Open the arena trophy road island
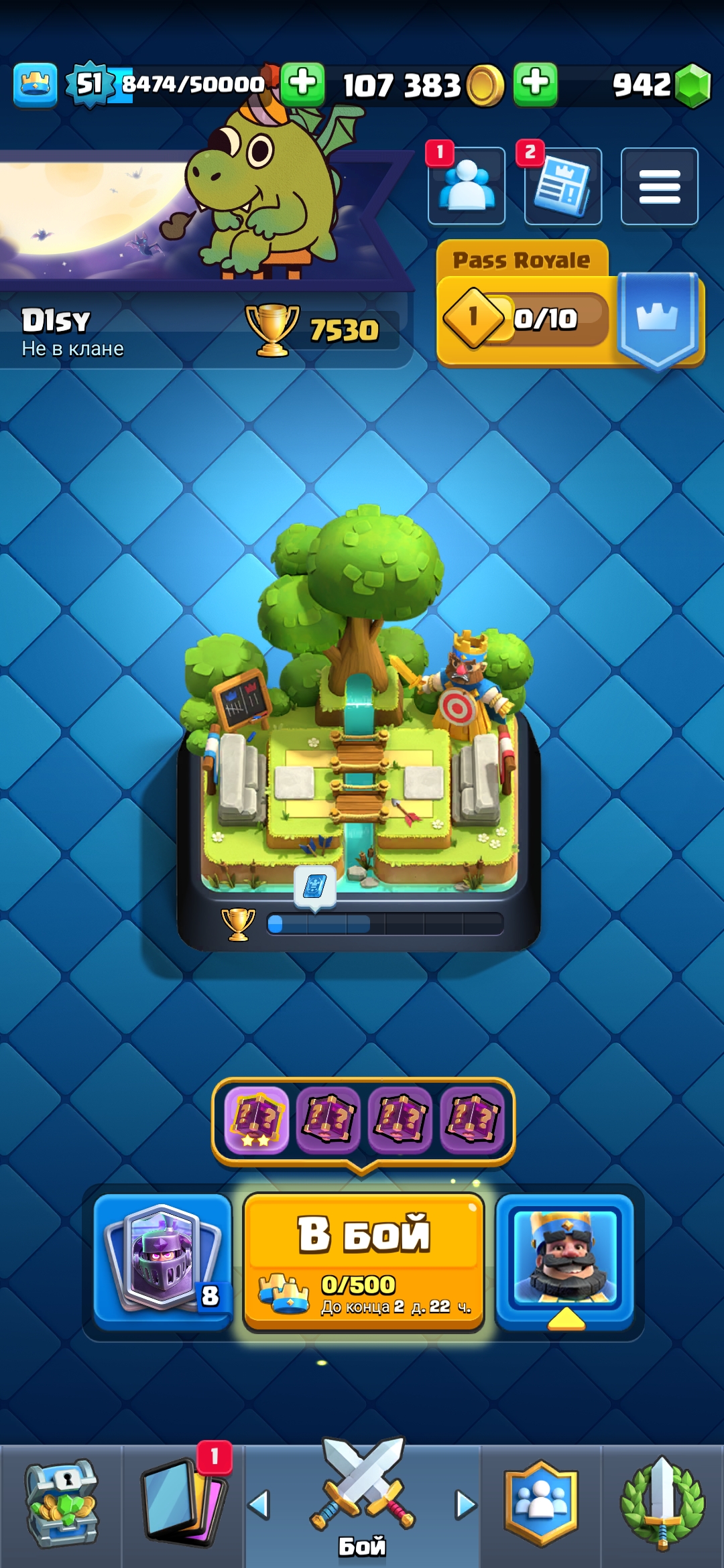Image resolution: width=724 pixels, height=1568 pixels. [359, 730]
